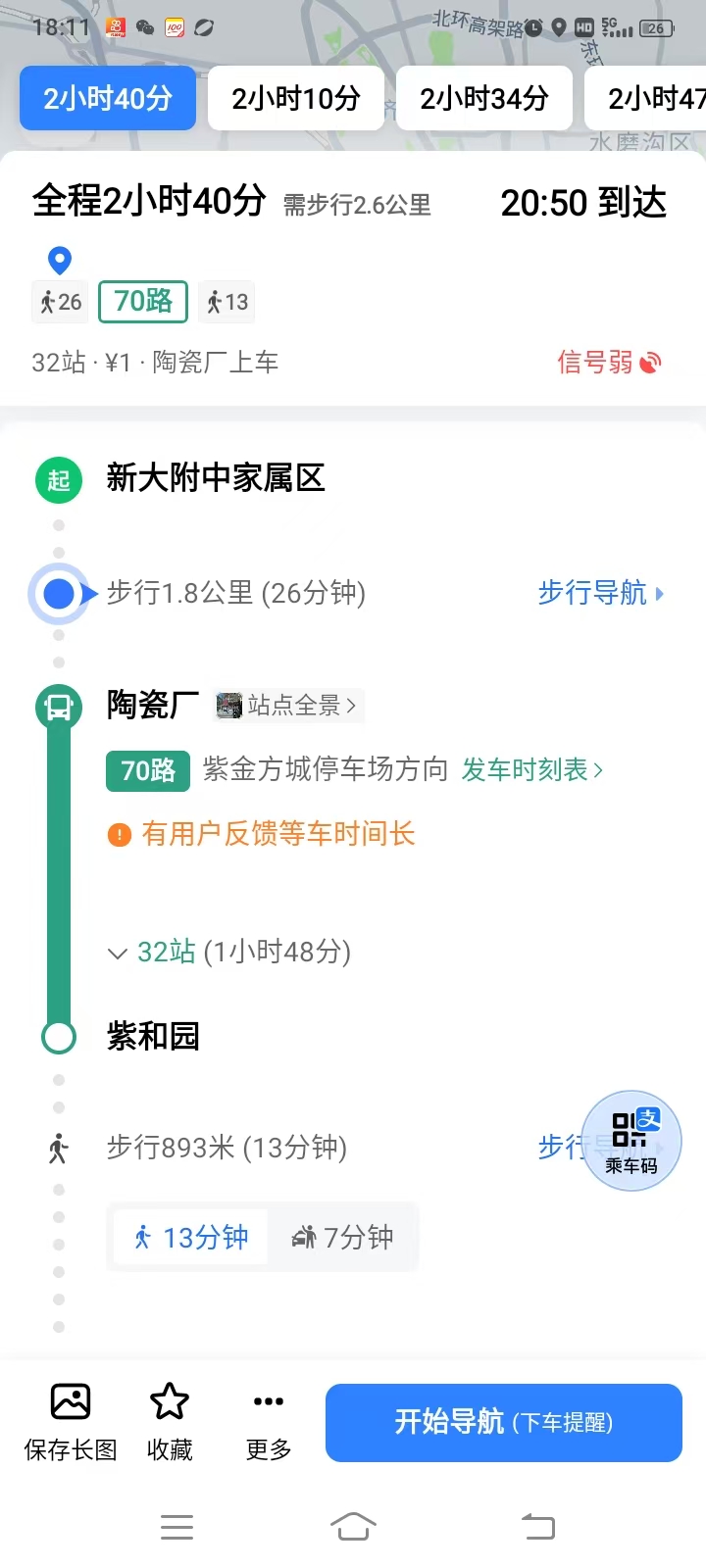This screenshot has height=1568, width=706.
Task: Start navigation with 开始导航
Action: click(x=503, y=1422)
